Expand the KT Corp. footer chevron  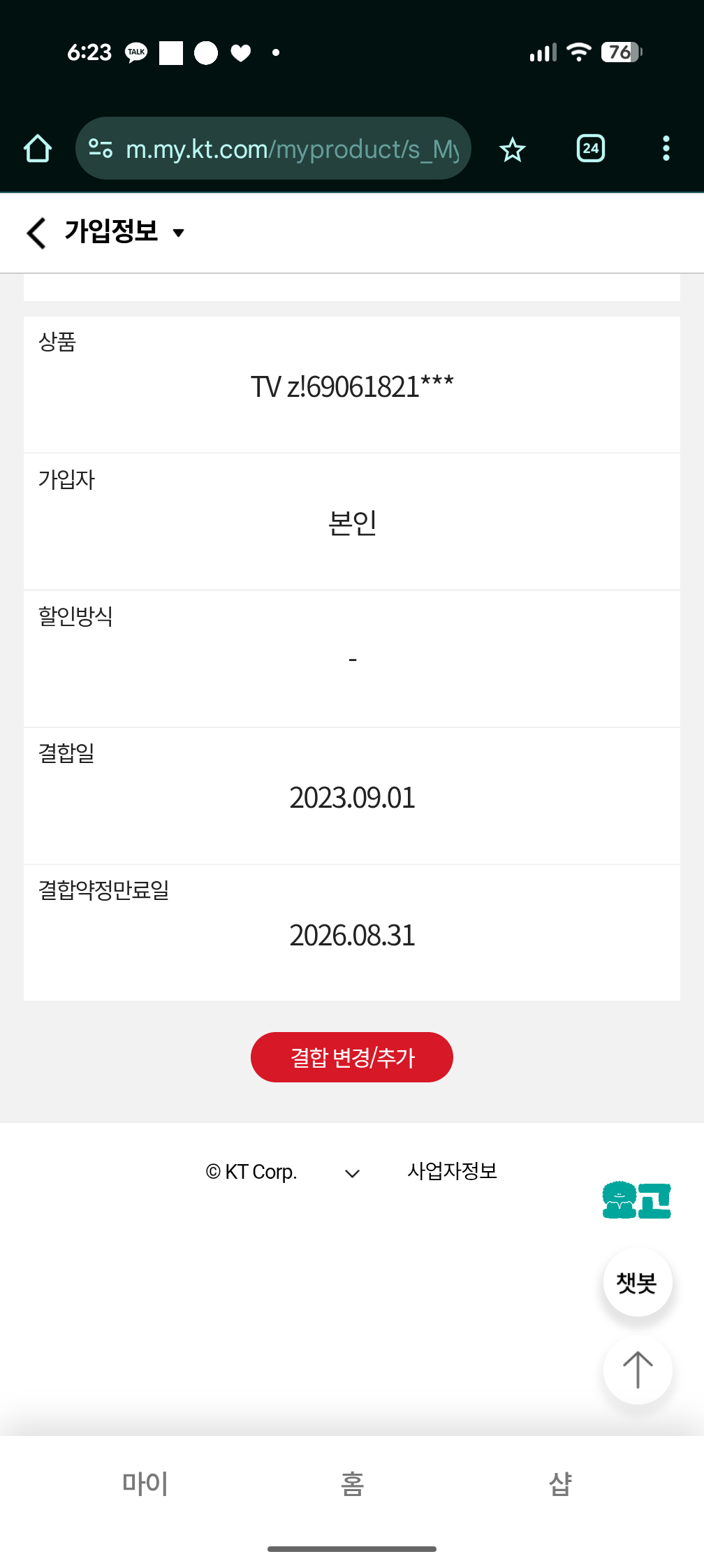point(353,1173)
